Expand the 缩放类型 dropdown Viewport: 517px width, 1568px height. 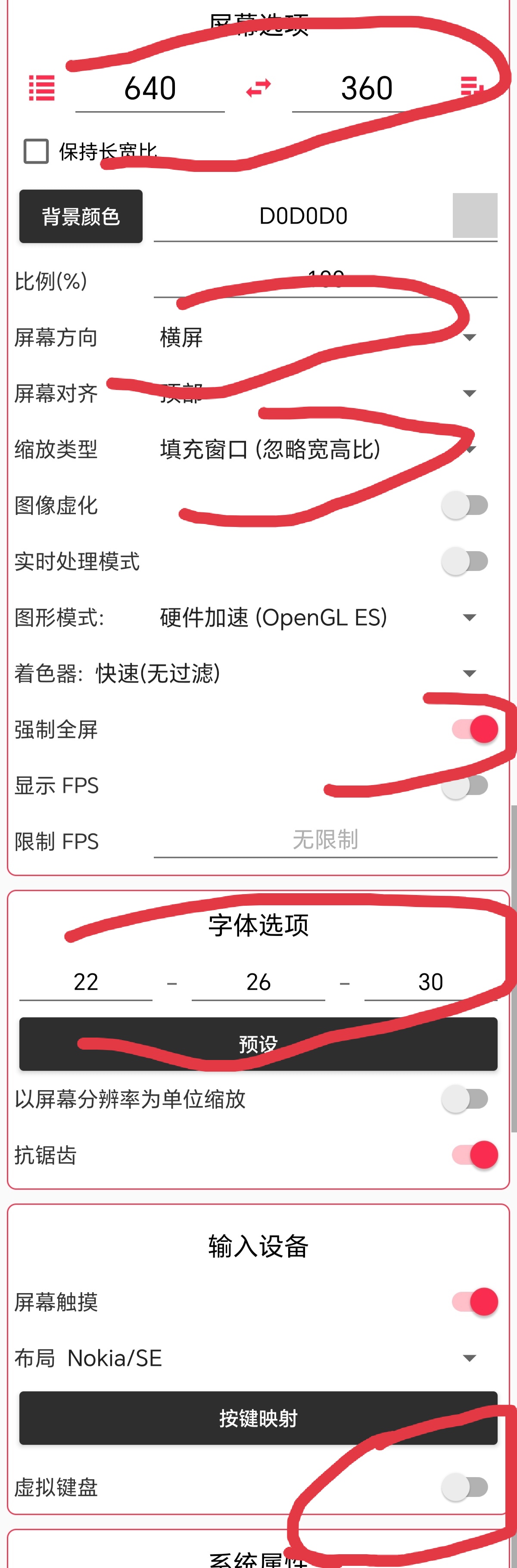coord(317,449)
